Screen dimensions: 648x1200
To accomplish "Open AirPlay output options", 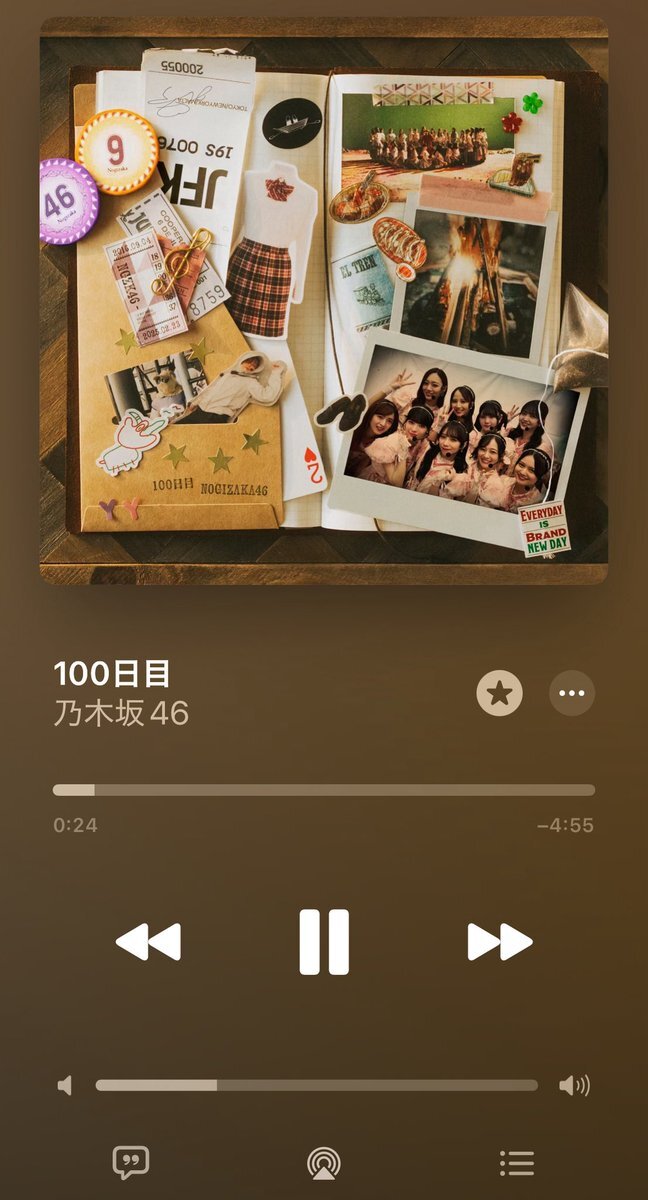I will click(324, 1162).
